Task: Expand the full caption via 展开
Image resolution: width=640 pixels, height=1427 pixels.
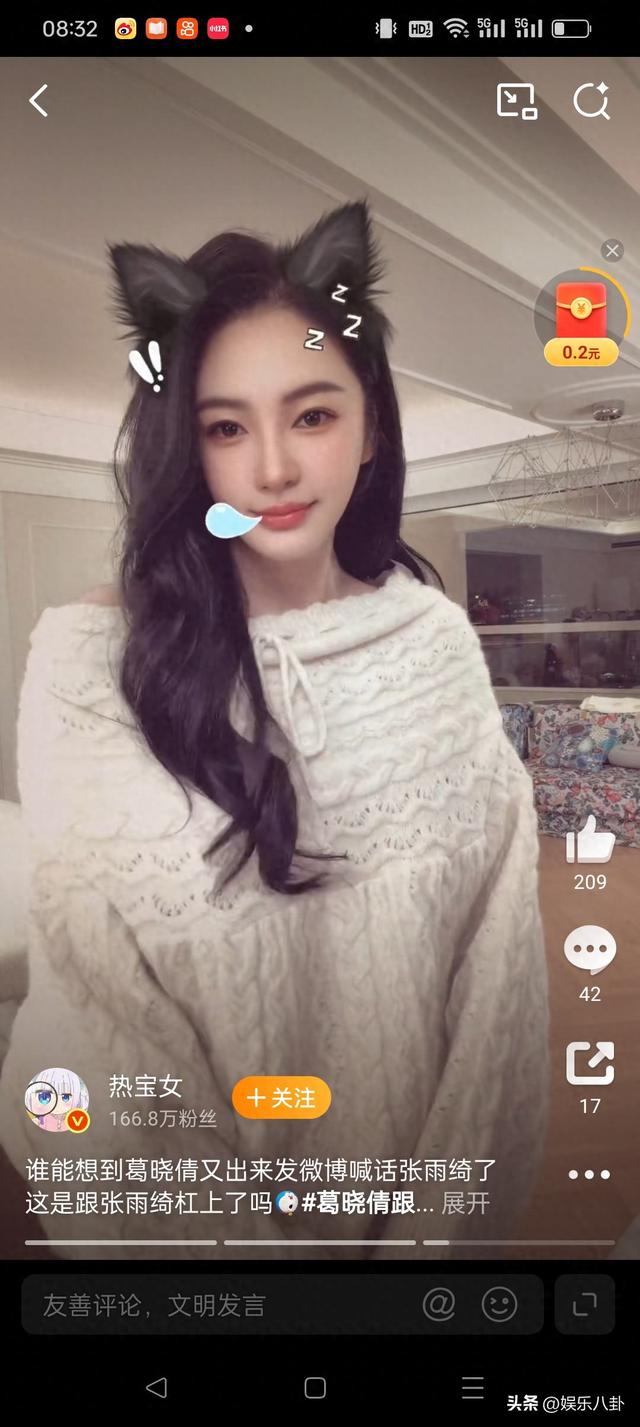Action: point(466,1203)
